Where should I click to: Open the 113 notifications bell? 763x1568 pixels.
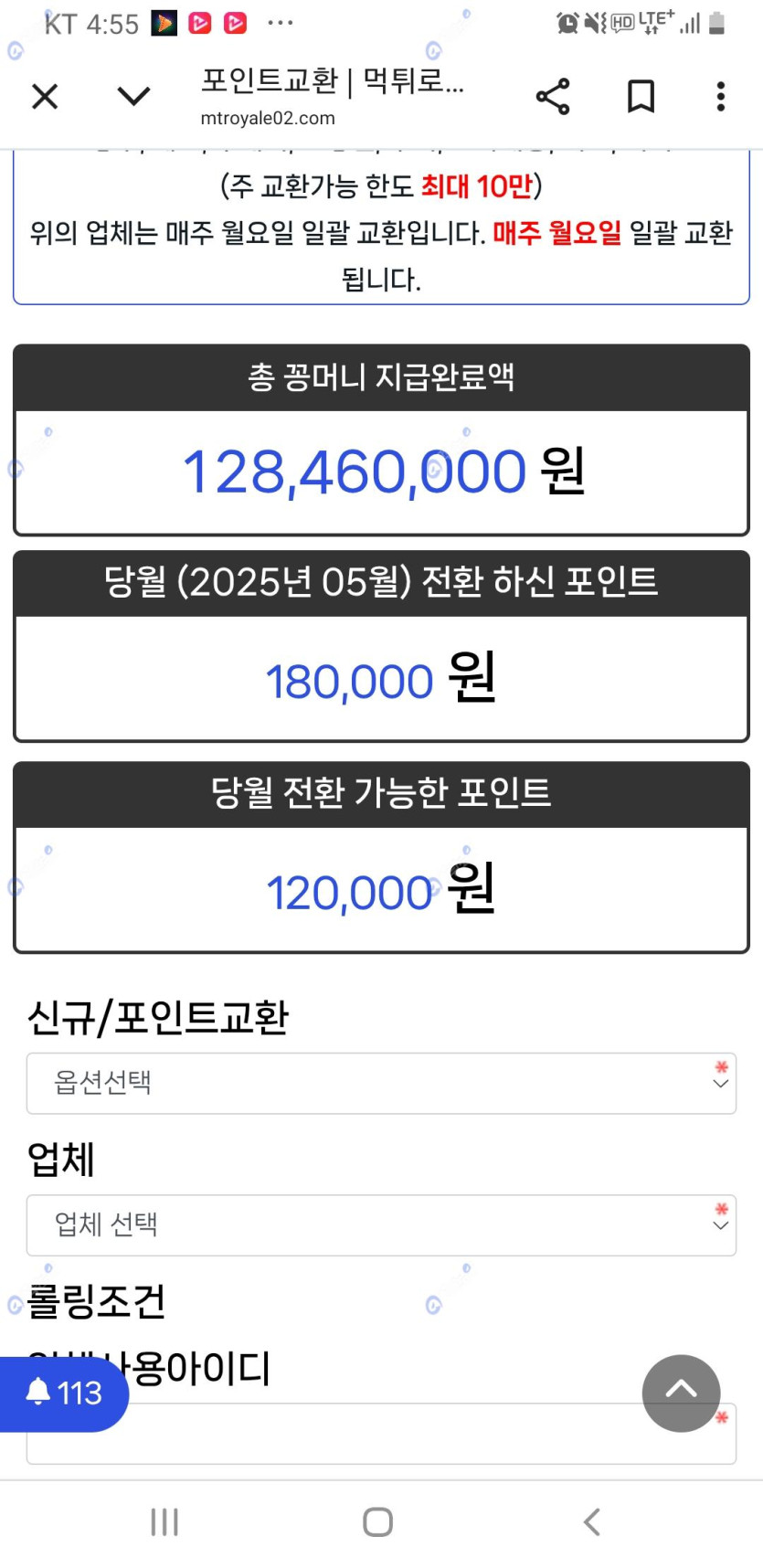point(64,1393)
